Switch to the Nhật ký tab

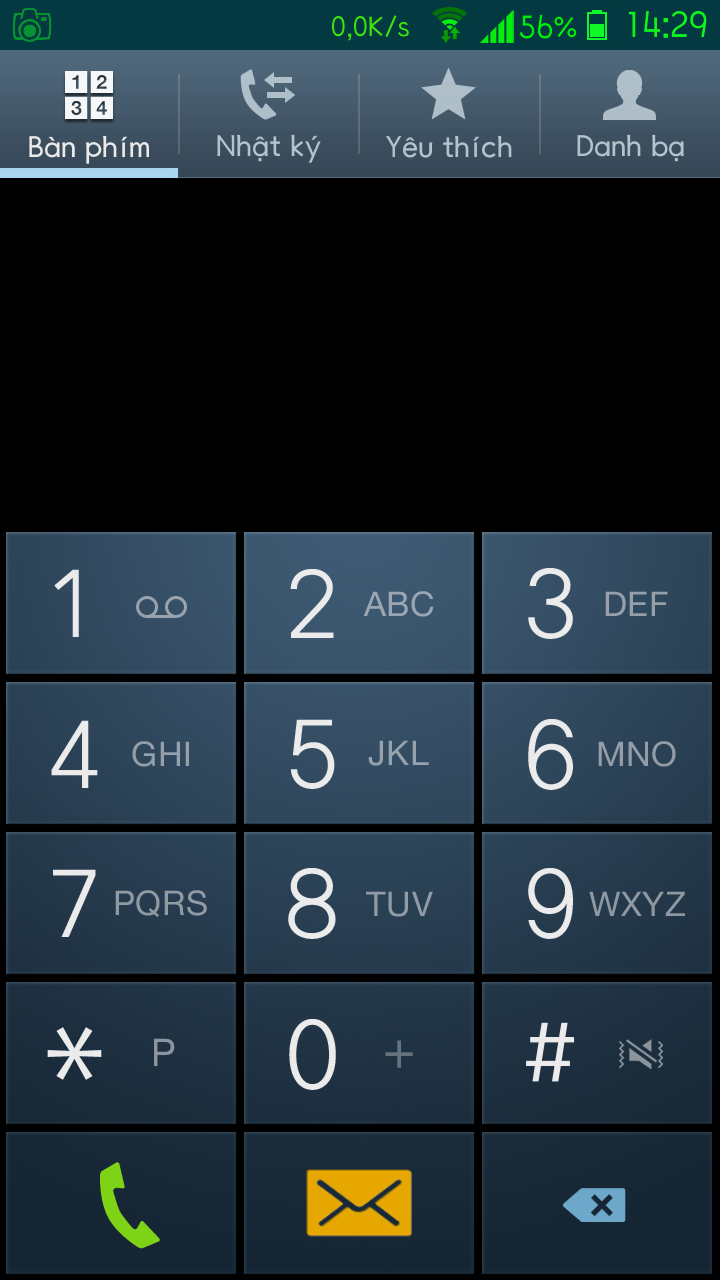click(x=268, y=115)
